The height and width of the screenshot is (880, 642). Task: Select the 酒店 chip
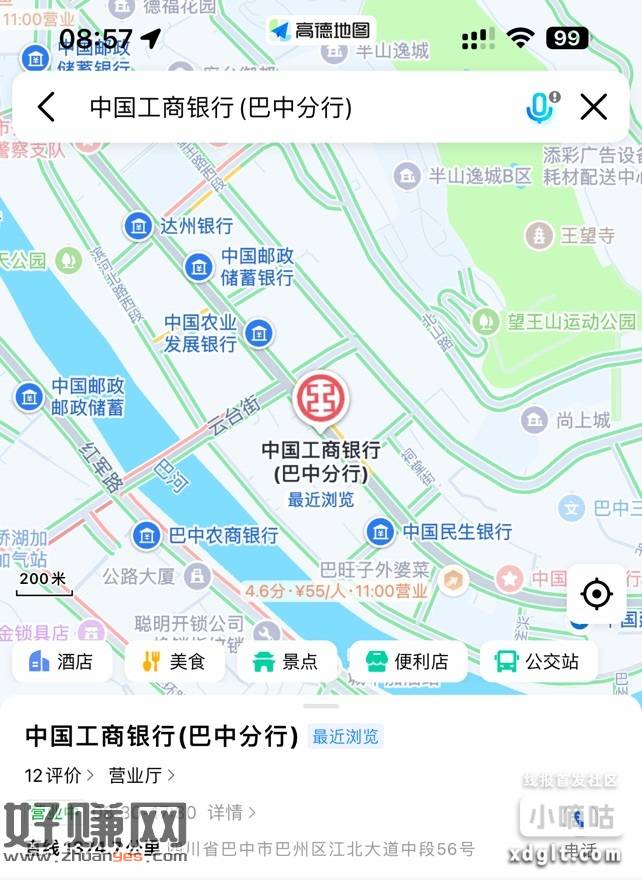point(62,661)
